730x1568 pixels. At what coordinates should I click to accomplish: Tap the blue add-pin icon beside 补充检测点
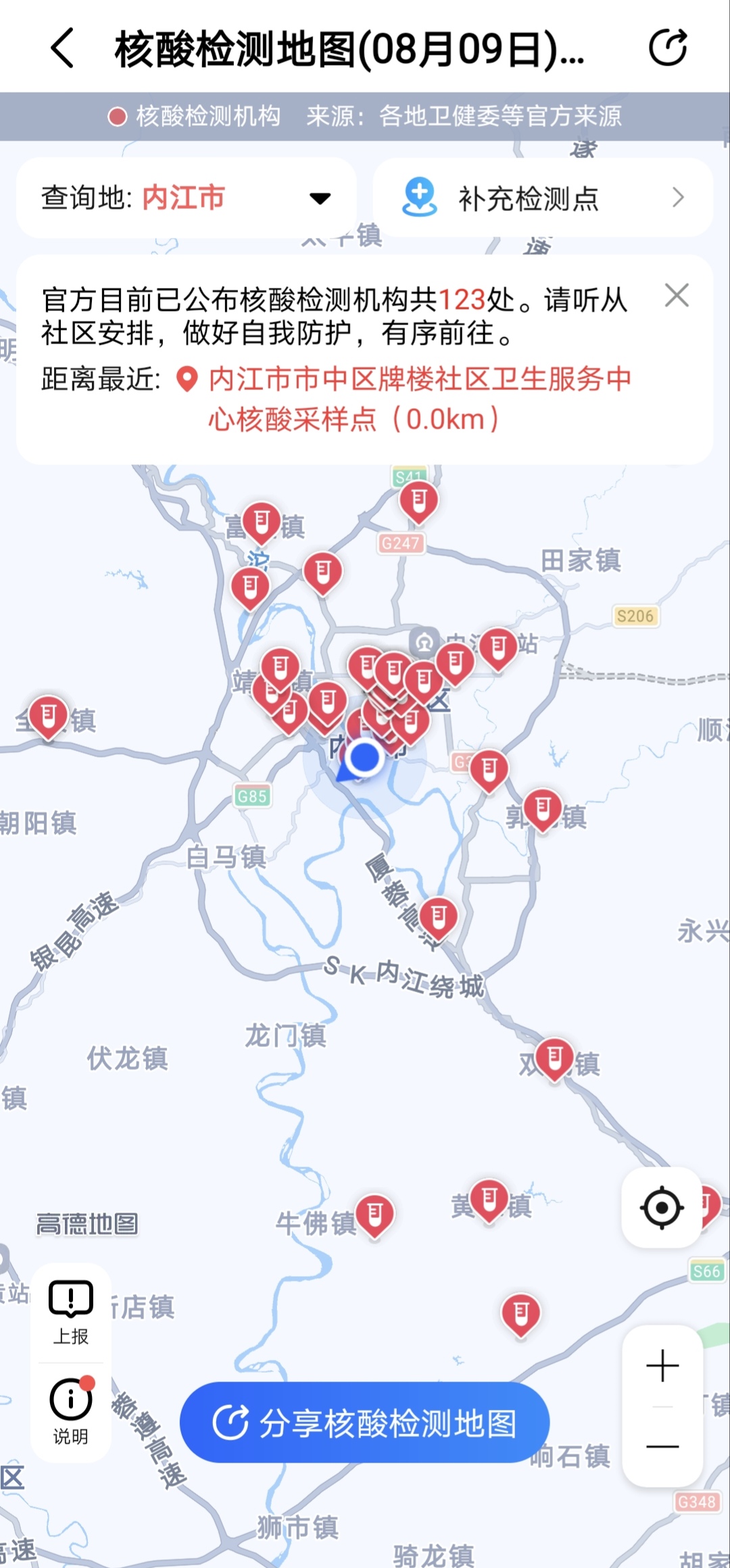419,197
